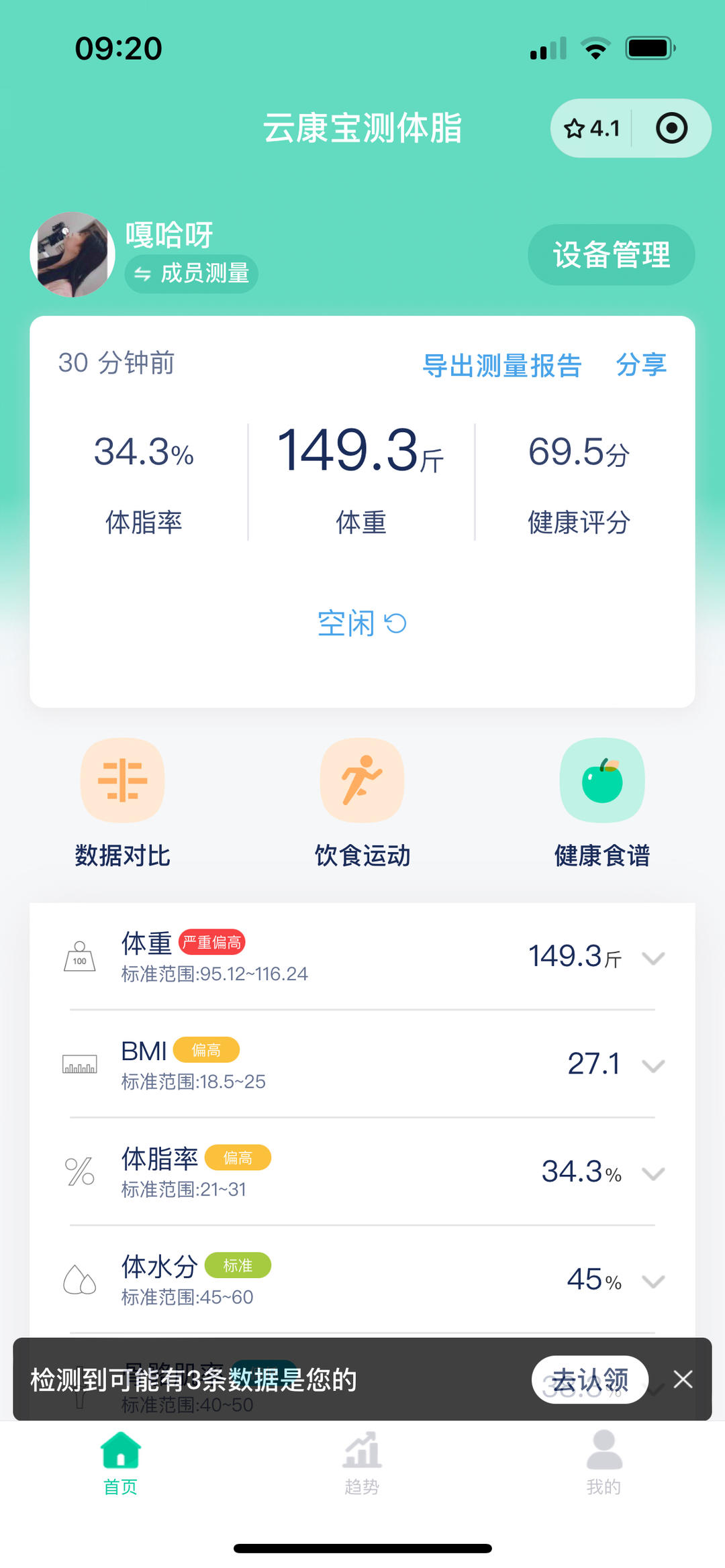Export report via 导出测量报告
Viewport: 725px width, 1568px height.
pyautogui.click(x=501, y=366)
